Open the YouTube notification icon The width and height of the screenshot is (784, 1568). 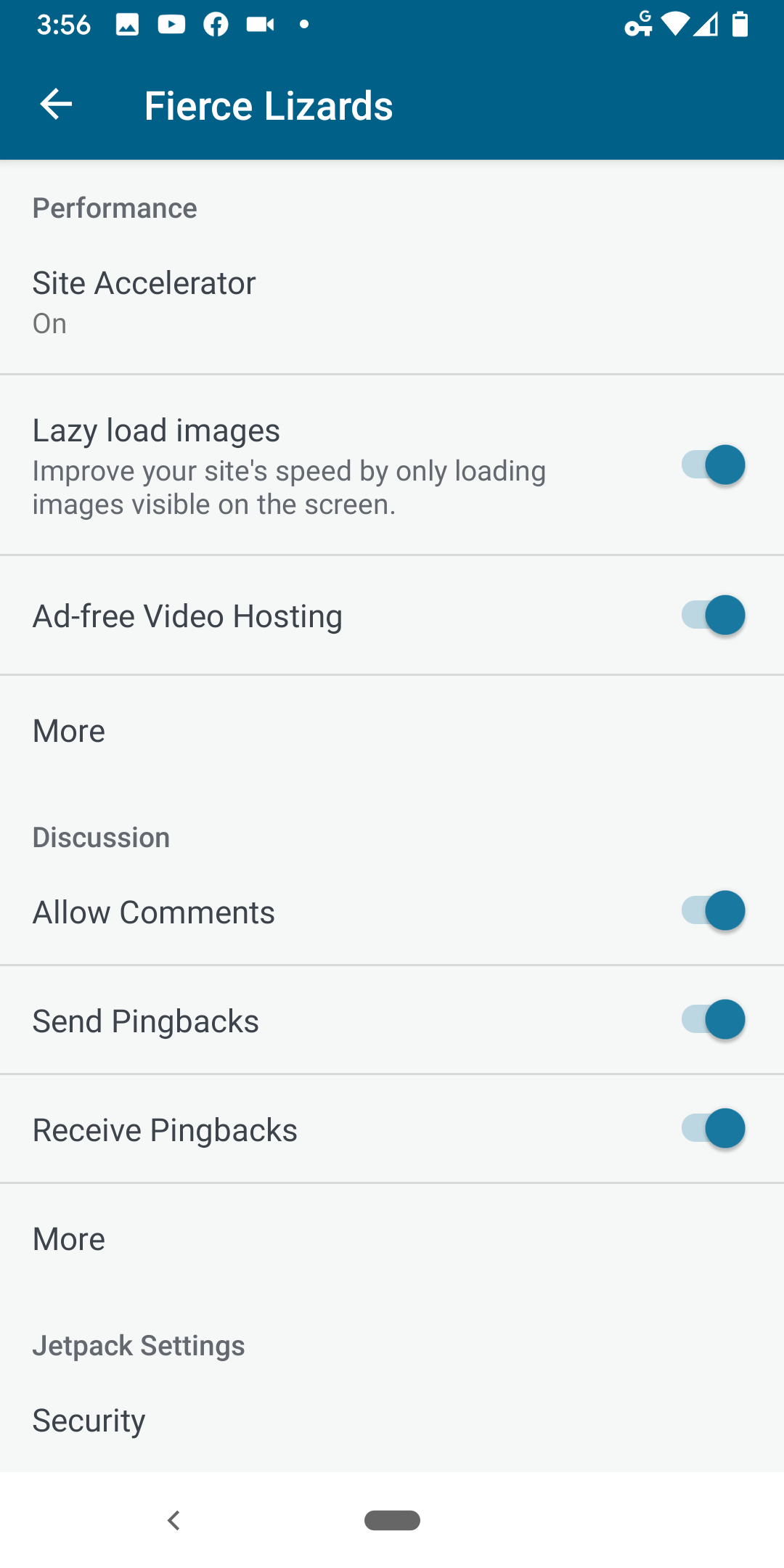click(171, 24)
